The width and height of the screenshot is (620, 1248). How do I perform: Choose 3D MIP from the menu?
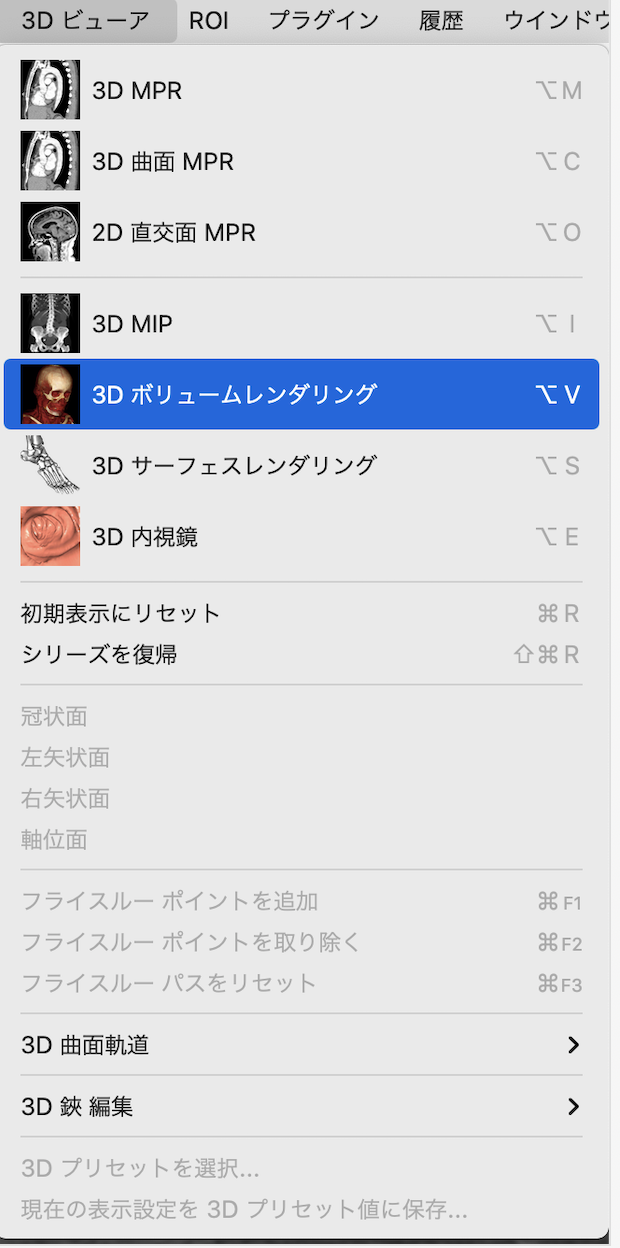tap(132, 324)
